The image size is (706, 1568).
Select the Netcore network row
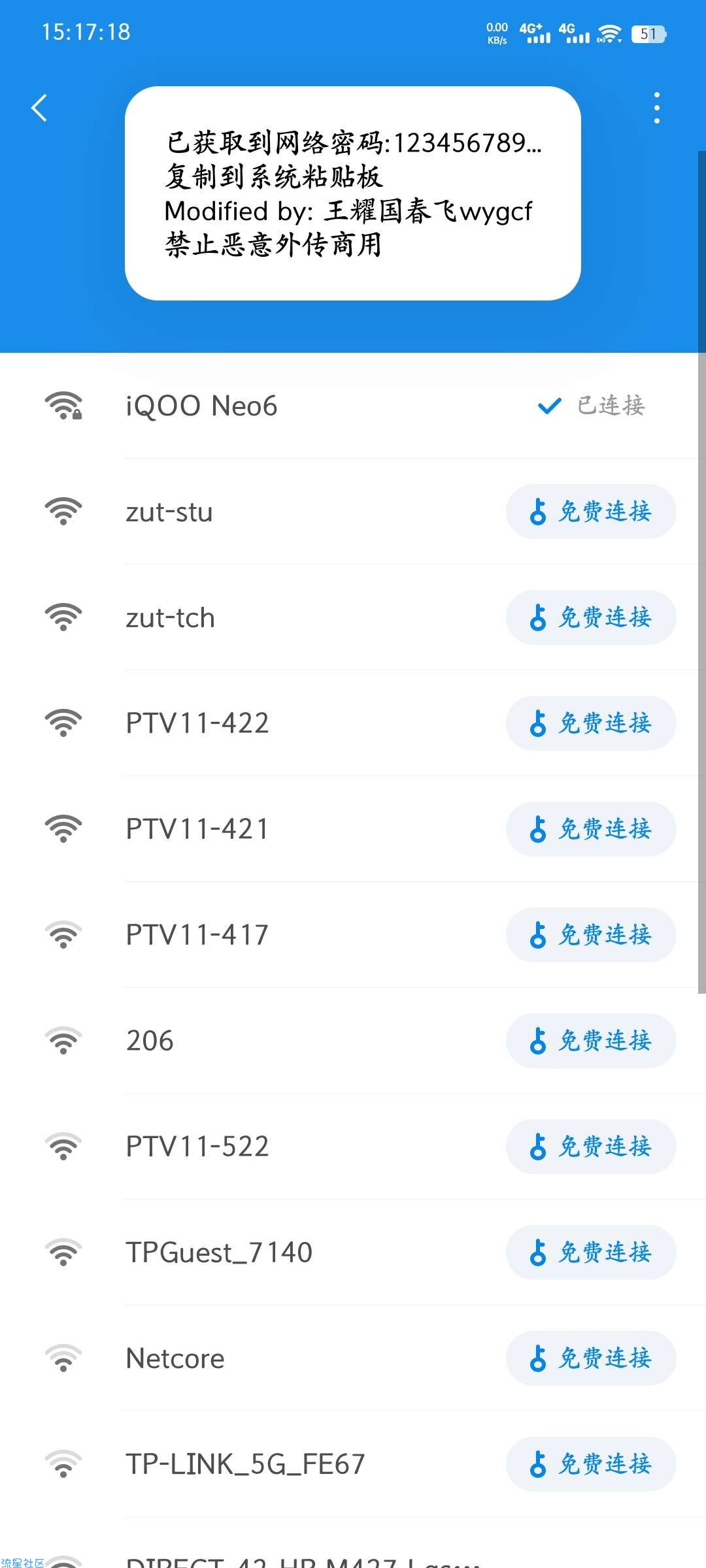coord(353,1358)
